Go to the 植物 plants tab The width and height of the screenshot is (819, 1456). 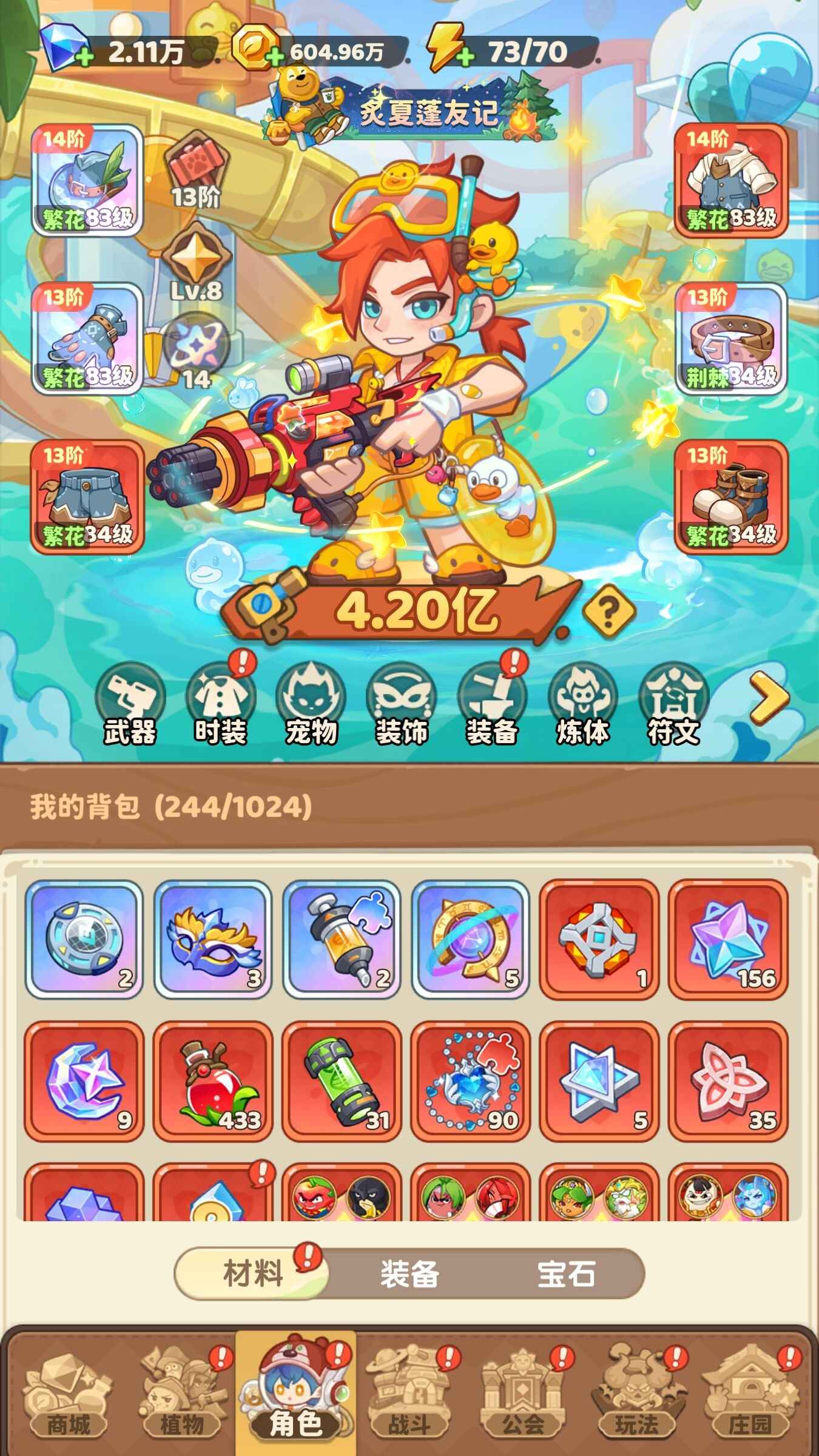pos(181,1398)
